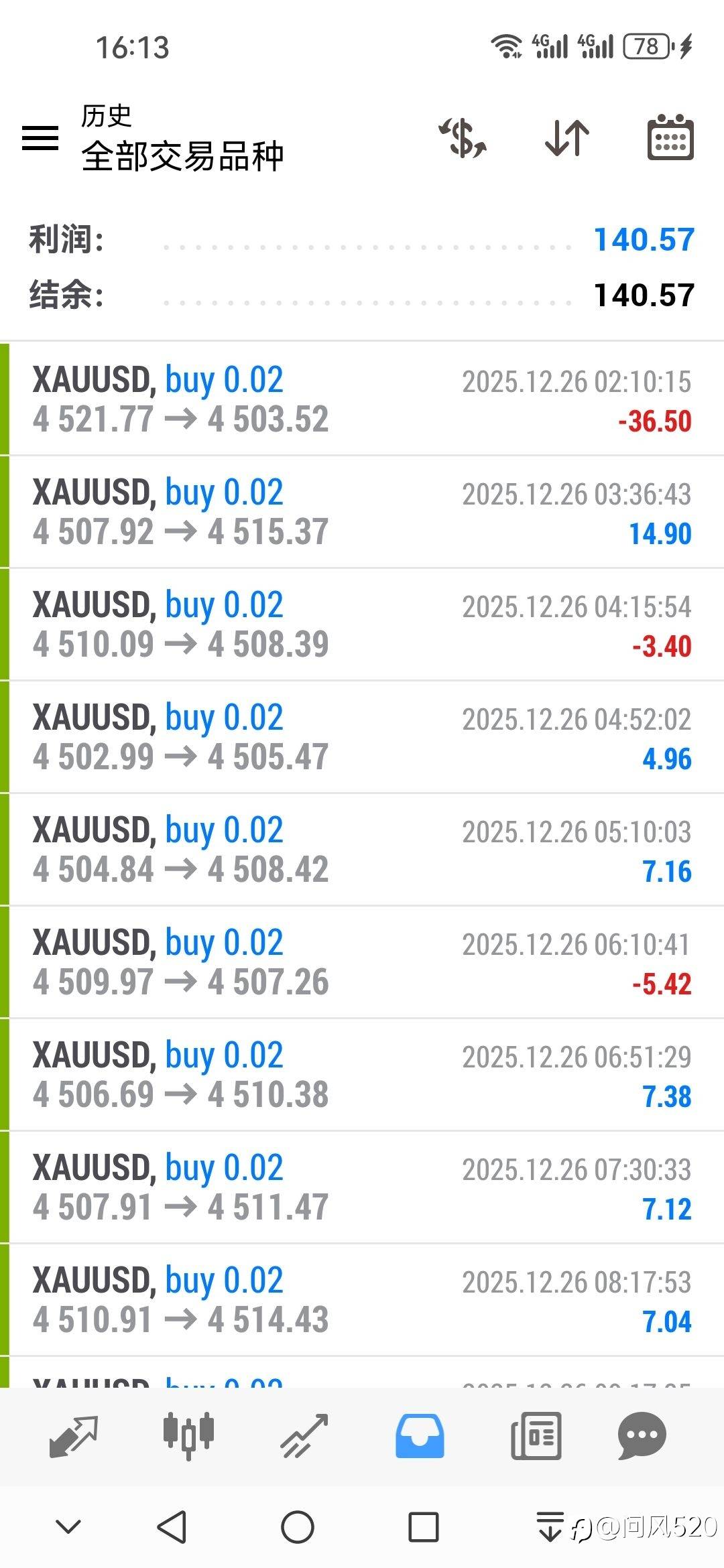View the trade with -5.42 loss
724x1568 pixels.
pyautogui.click(x=362, y=962)
